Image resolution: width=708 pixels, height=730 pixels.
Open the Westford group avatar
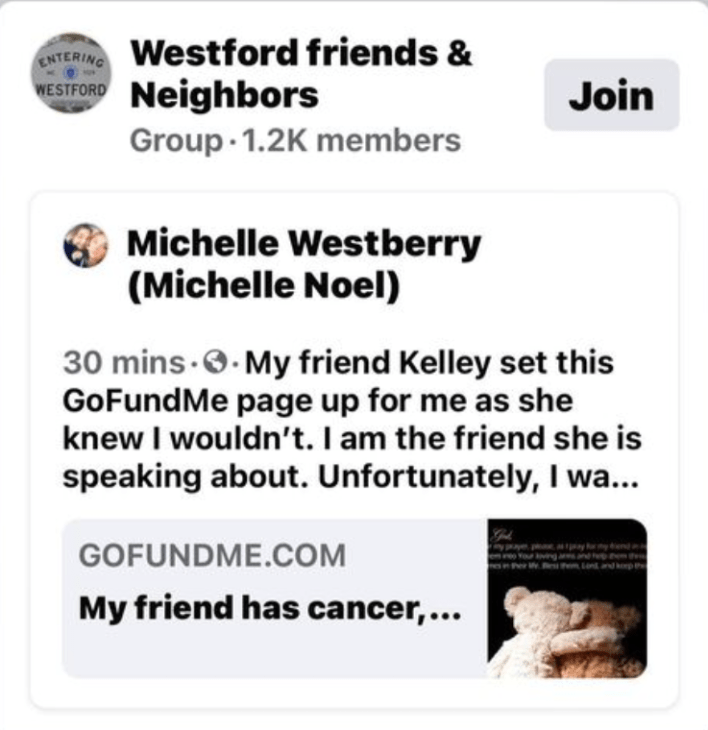[x=71, y=76]
